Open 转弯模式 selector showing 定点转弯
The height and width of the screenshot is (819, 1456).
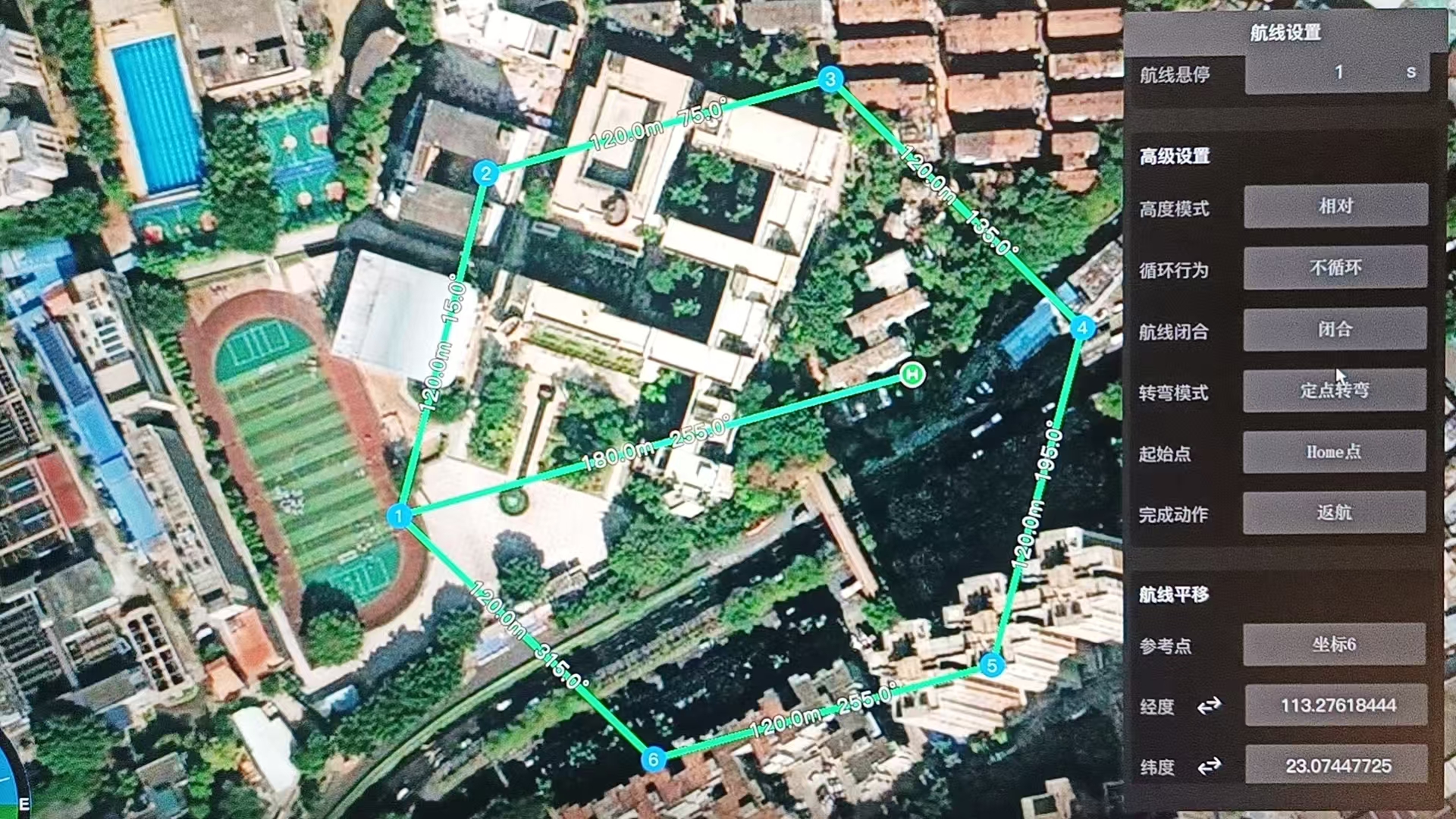(x=1335, y=391)
